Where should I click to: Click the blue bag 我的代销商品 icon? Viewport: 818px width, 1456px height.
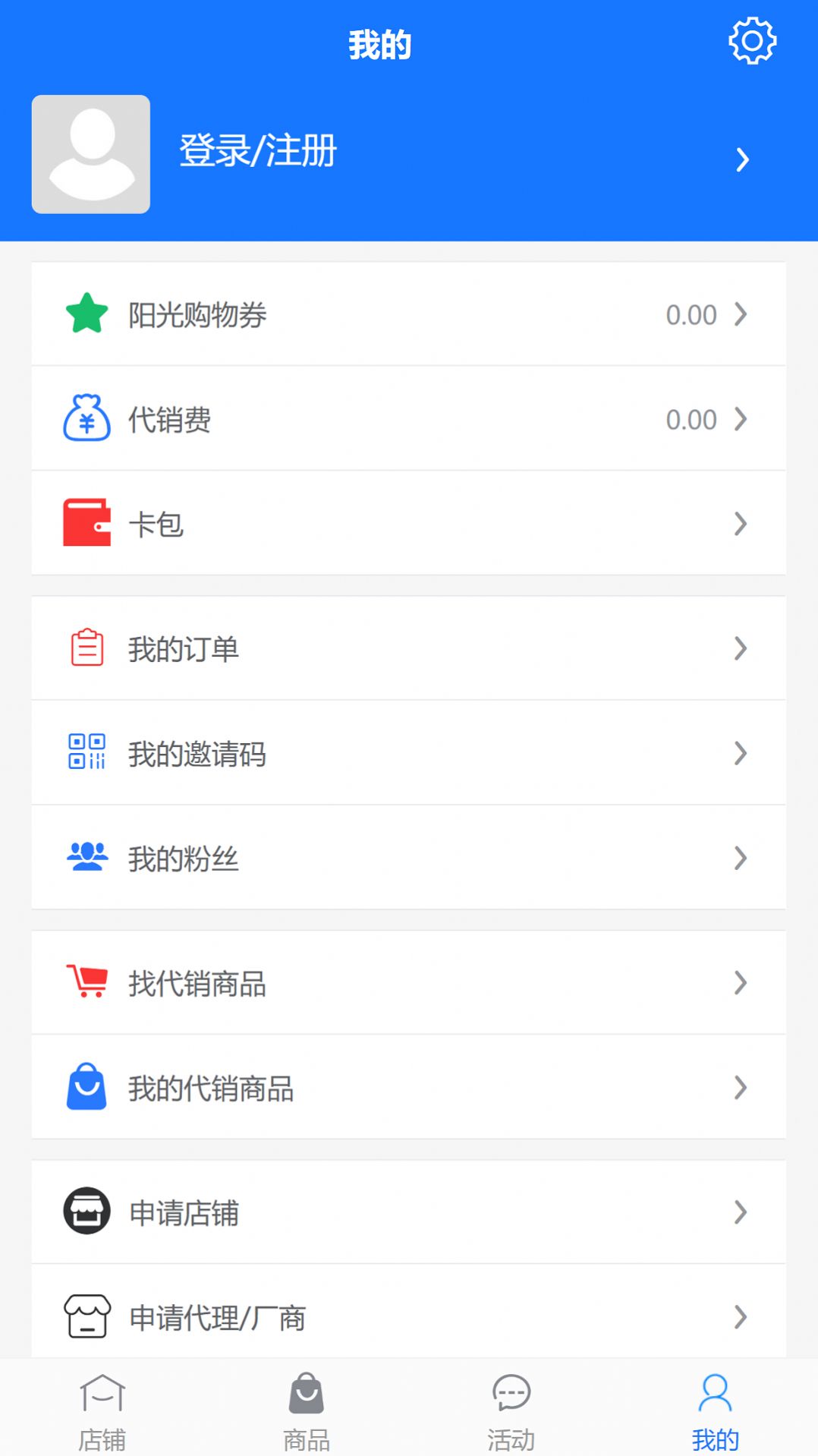pyautogui.click(x=86, y=1088)
